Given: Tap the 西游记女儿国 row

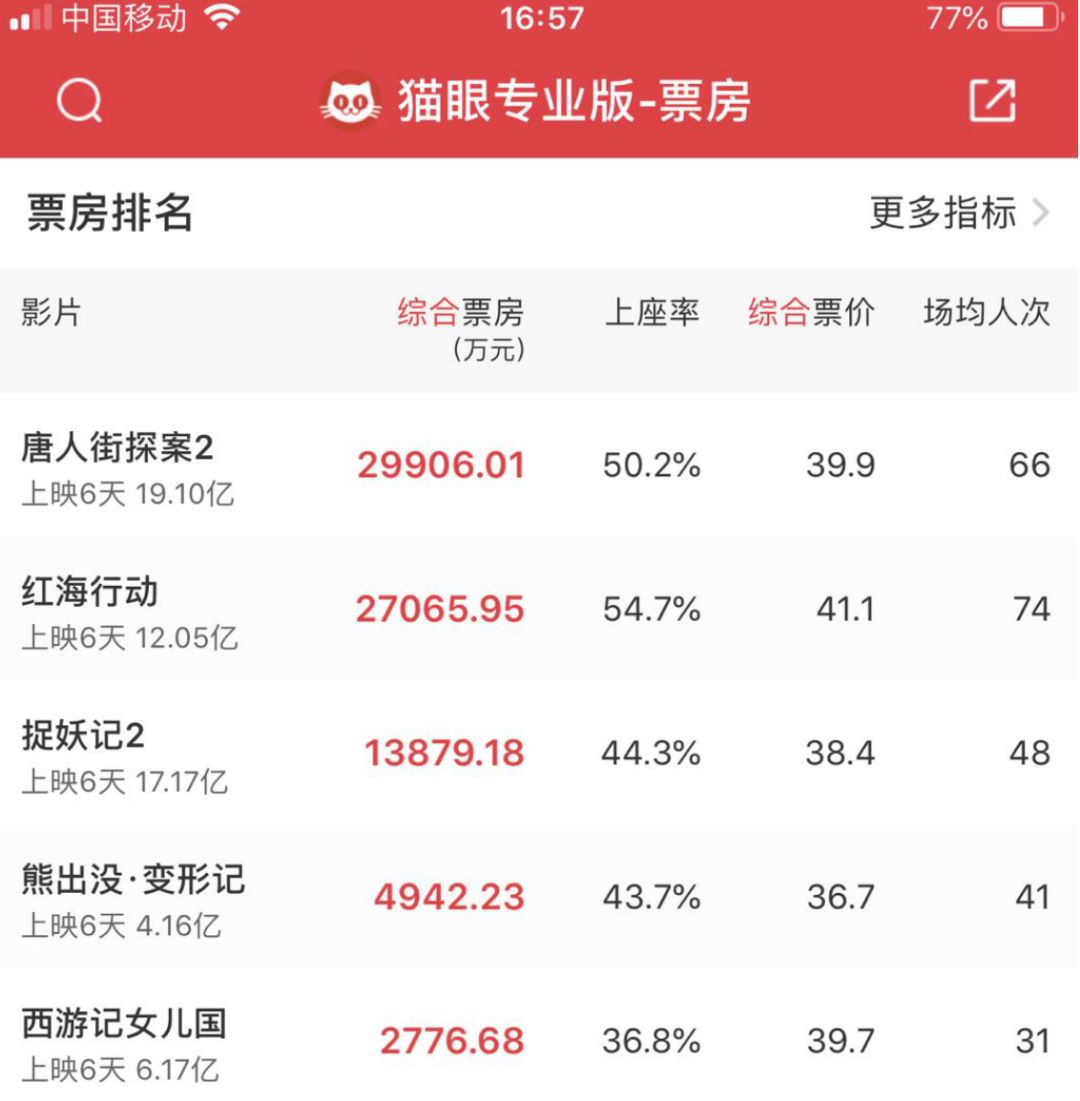Looking at the screenshot, I should click(125, 1024).
